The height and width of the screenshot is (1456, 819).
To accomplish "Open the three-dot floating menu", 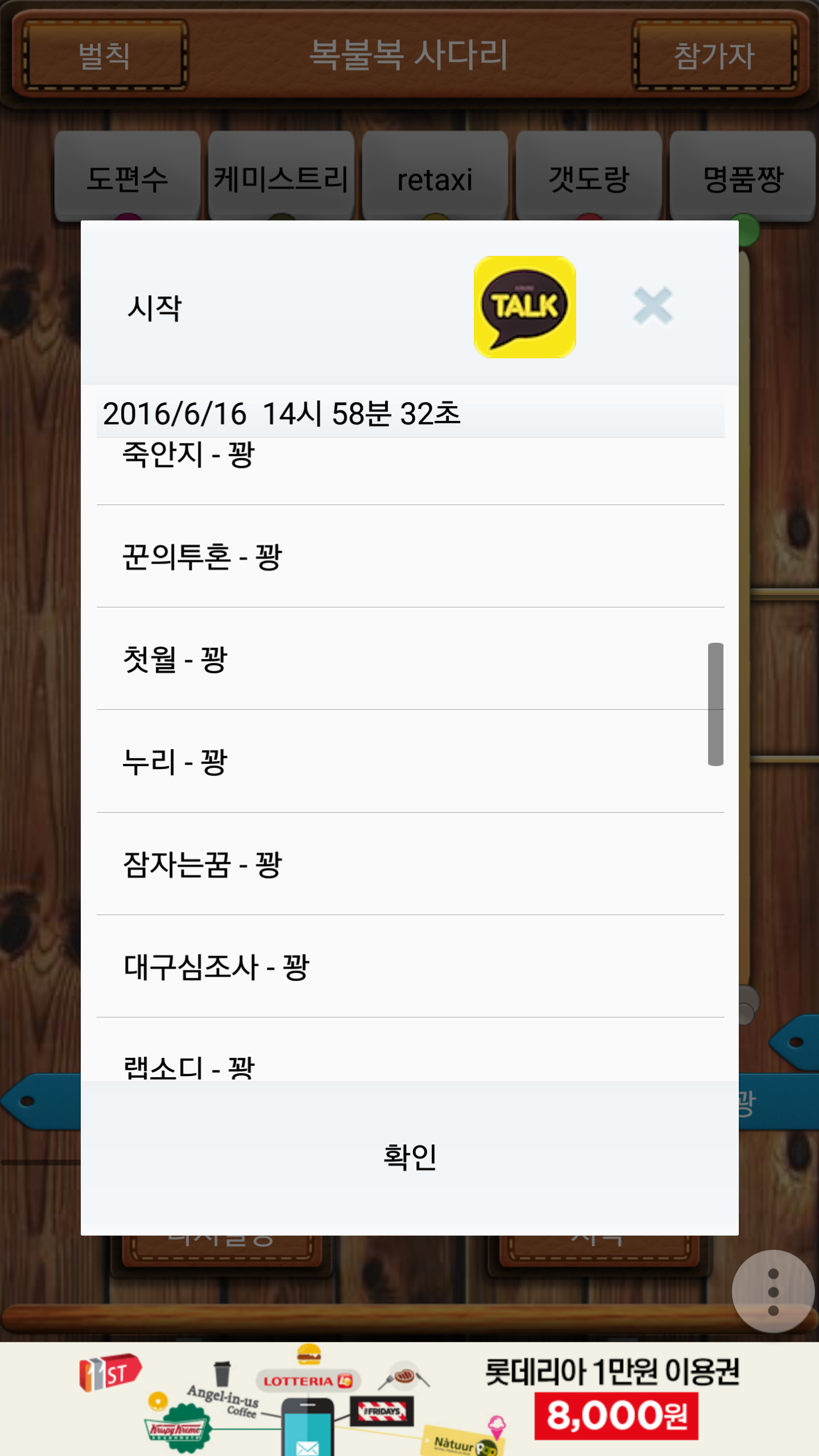I will (x=773, y=1291).
